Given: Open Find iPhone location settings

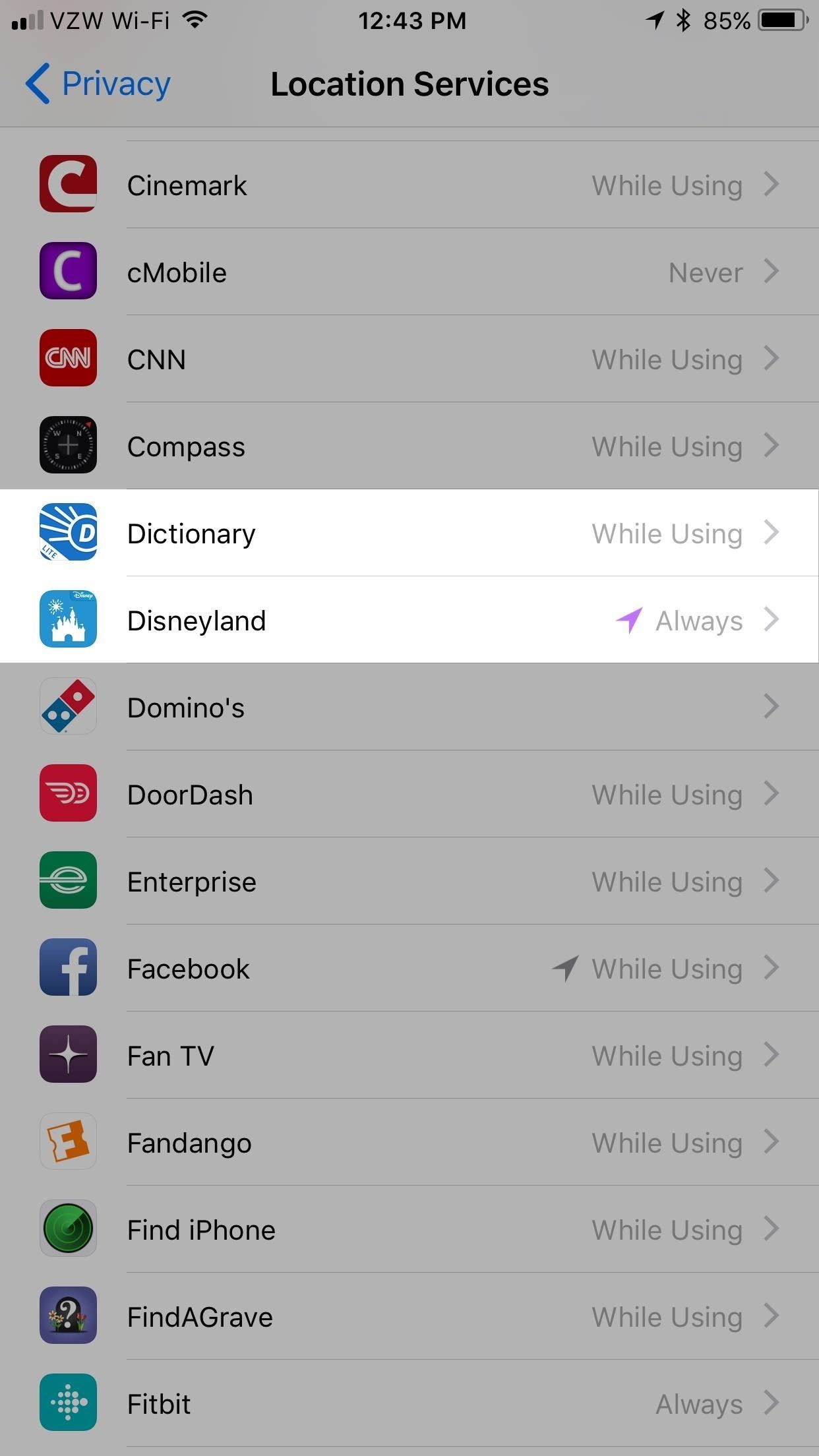Looking at the screenshot, I should 409,1230.
